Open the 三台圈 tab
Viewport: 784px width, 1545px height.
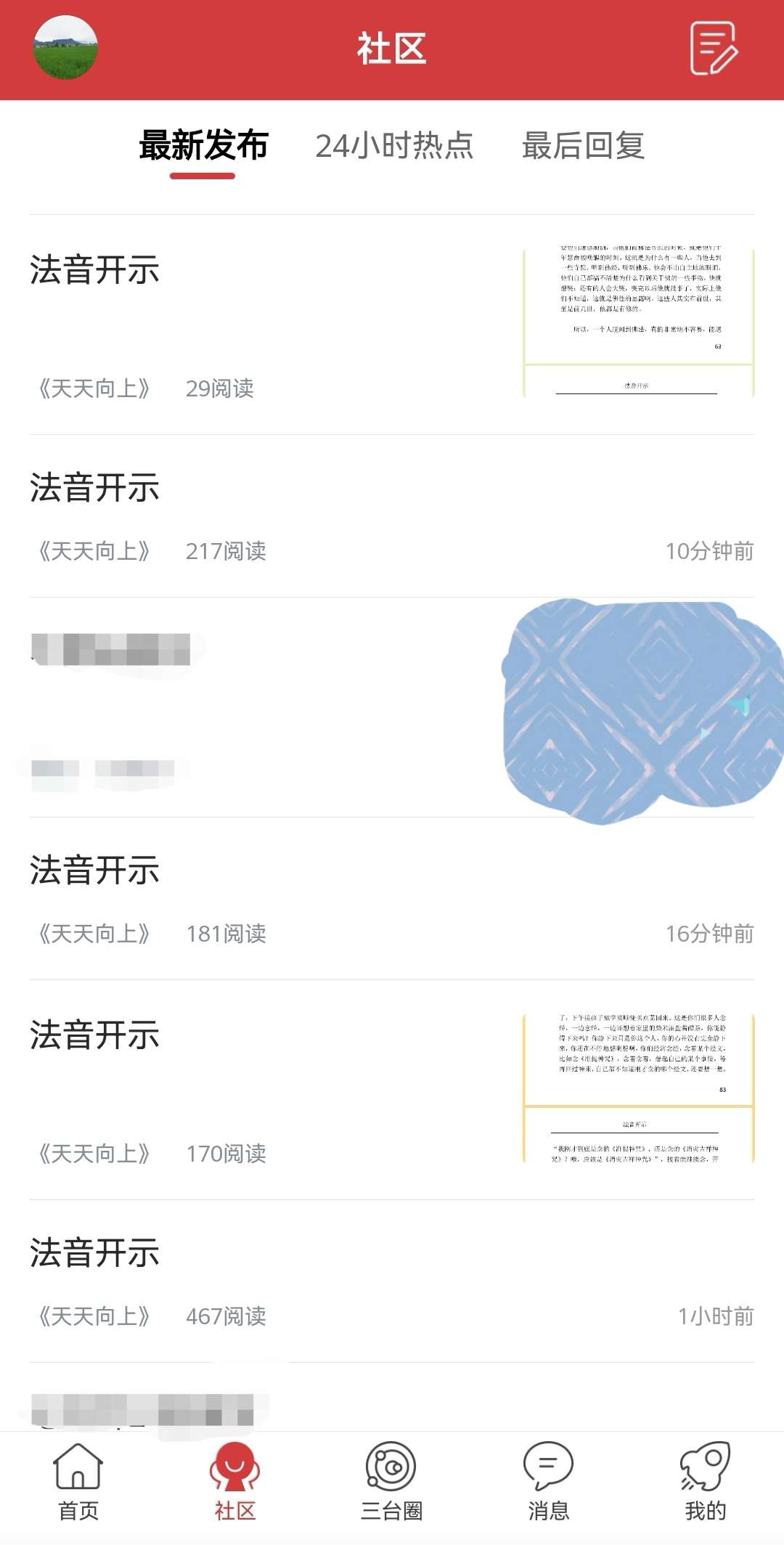click(x=391, y=1481)
